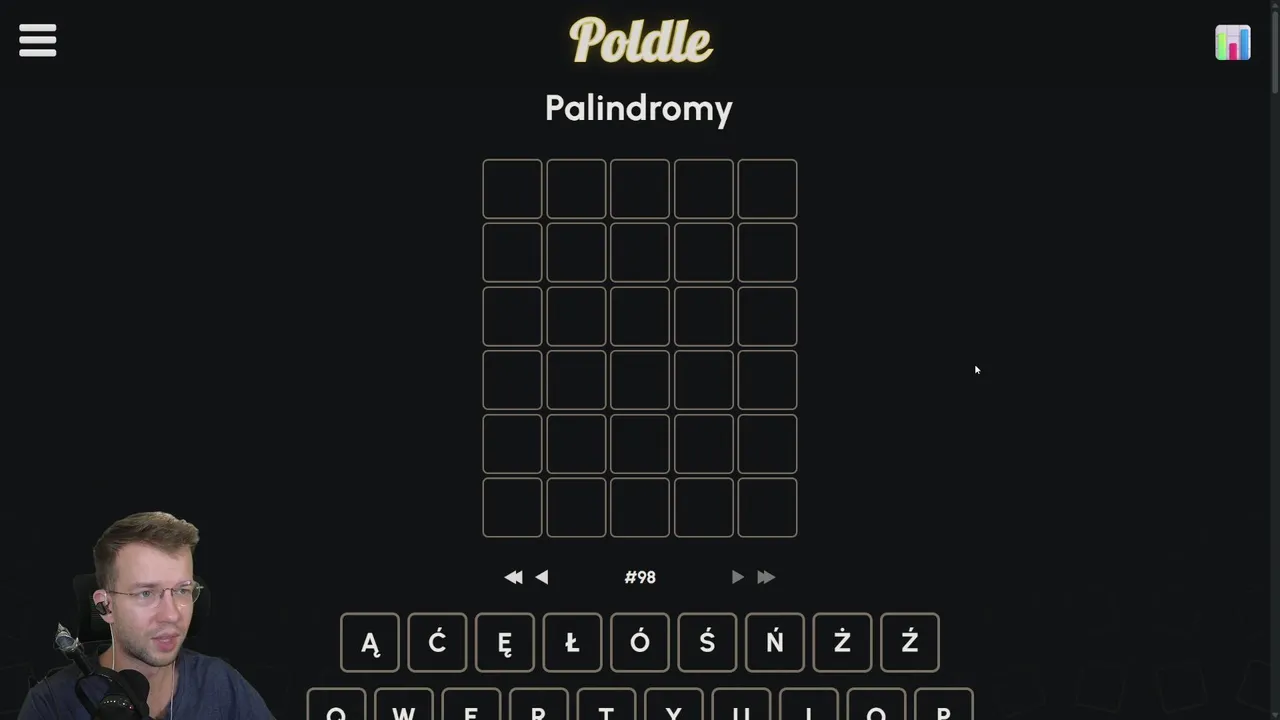Type the letter Ę key
Viewport: 1280px width, 720px height.
[505, 643]
